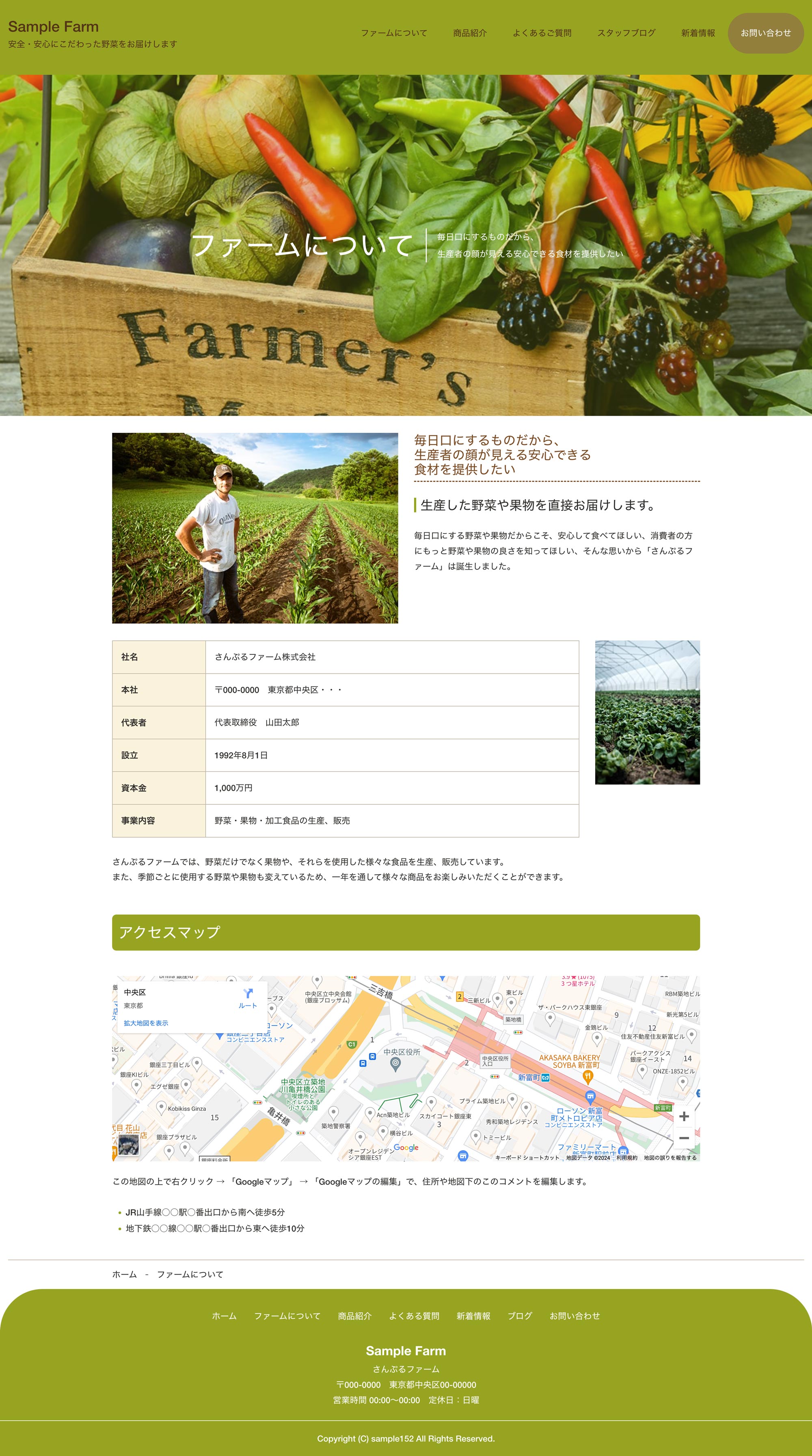
Task: Zoom out the map with minus button
Action: click(684, 1138)
